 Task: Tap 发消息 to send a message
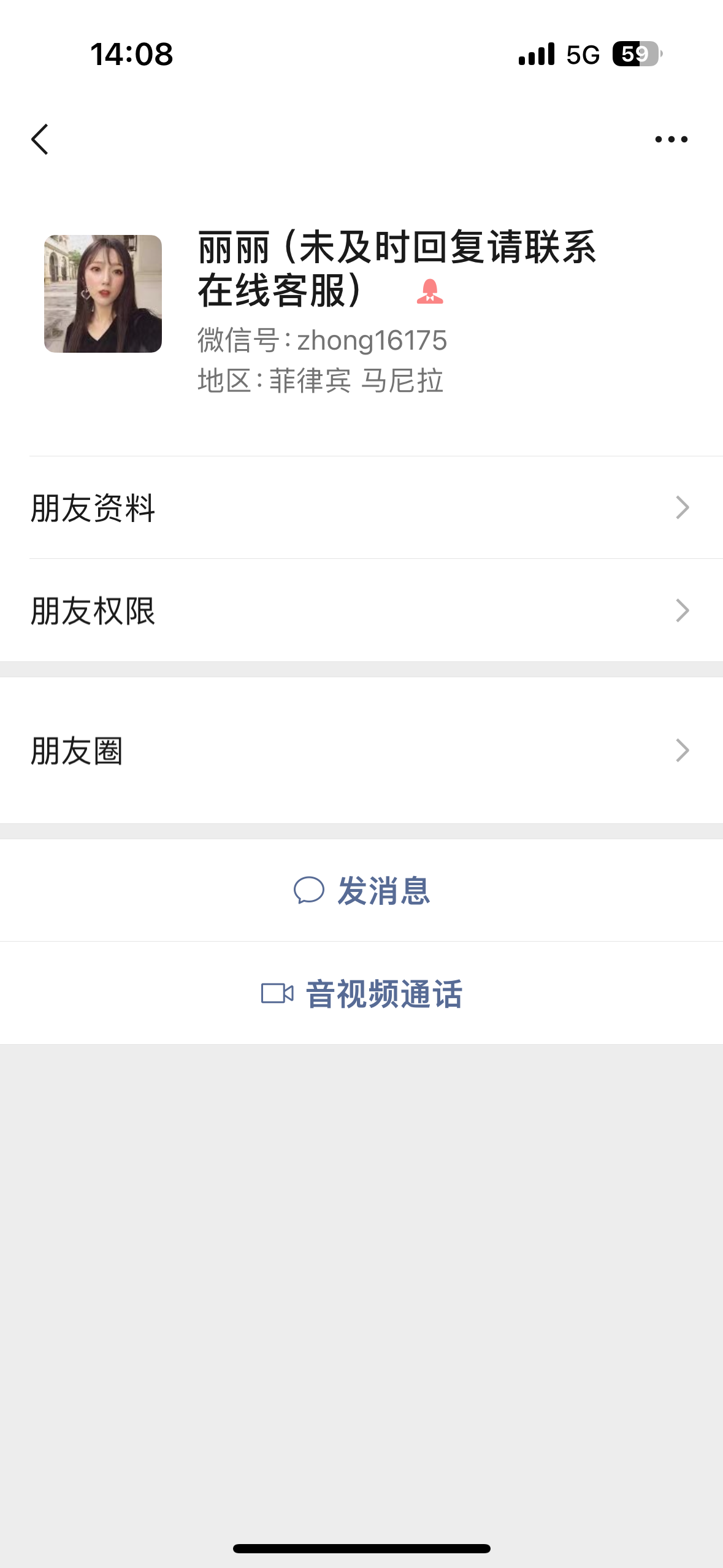(x=362, y=890)
